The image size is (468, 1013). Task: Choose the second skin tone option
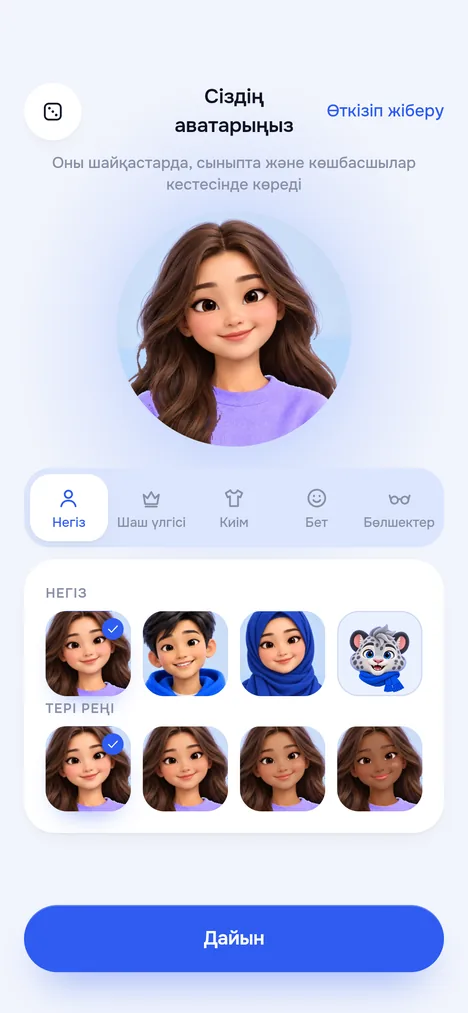(x=185, y=769)
